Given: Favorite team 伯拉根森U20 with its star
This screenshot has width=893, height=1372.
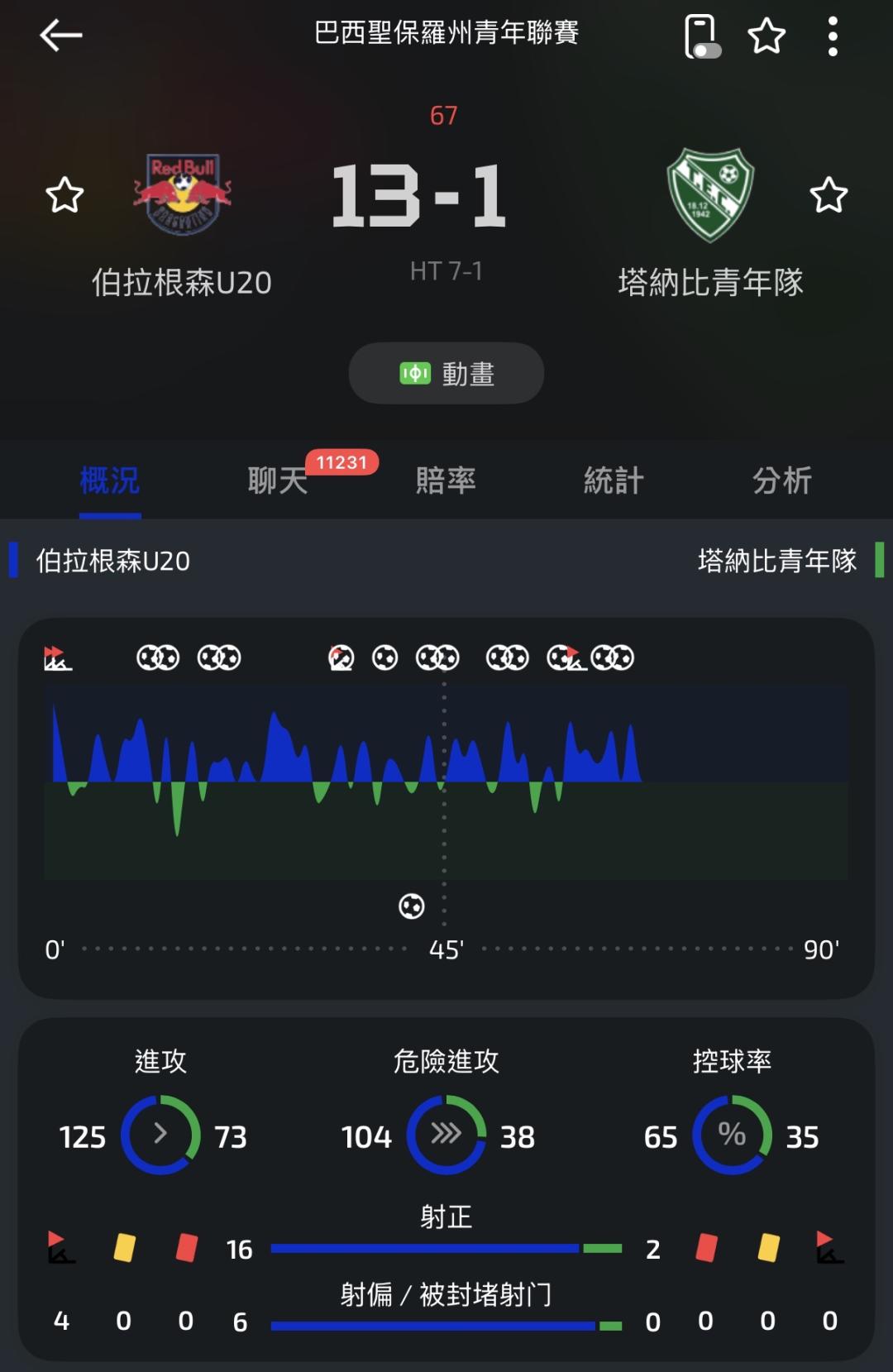Looking at the screenshot, I should click(x=64, y=195).
